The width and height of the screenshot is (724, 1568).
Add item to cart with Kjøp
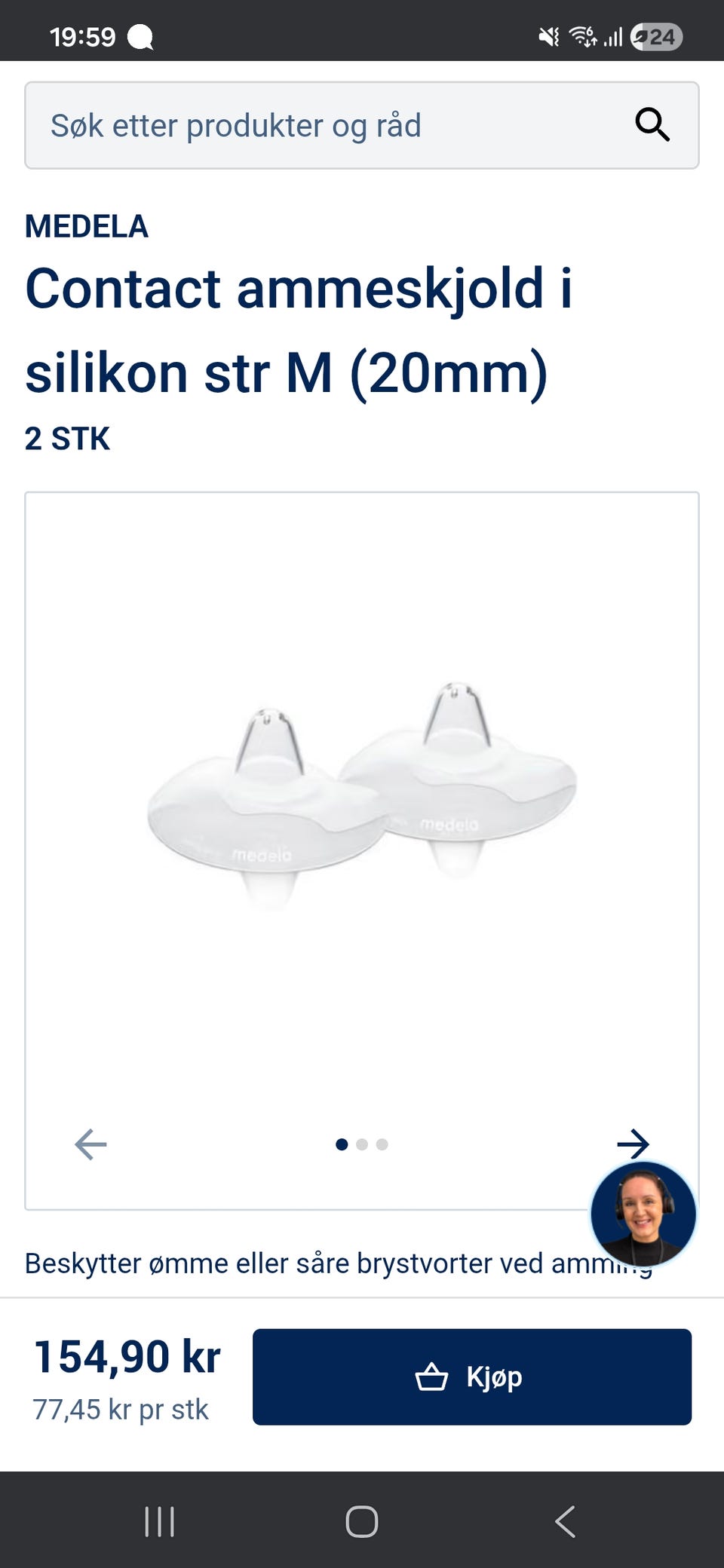pyautogui.click(x=471, y=1377)
